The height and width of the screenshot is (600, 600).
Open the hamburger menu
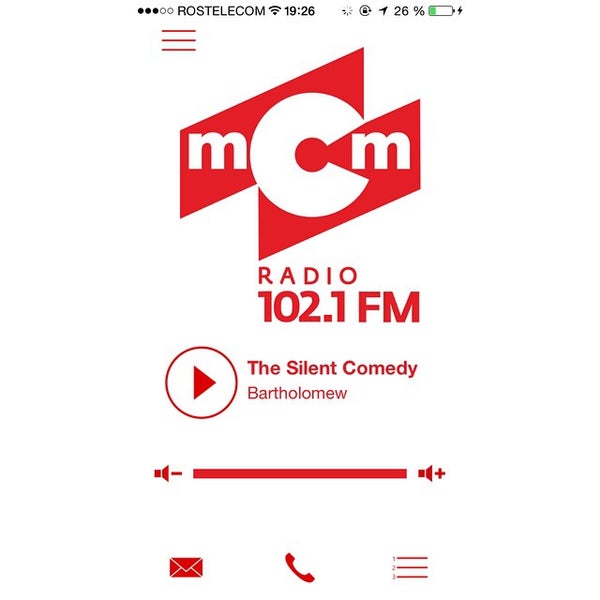[x=178, y=41]
